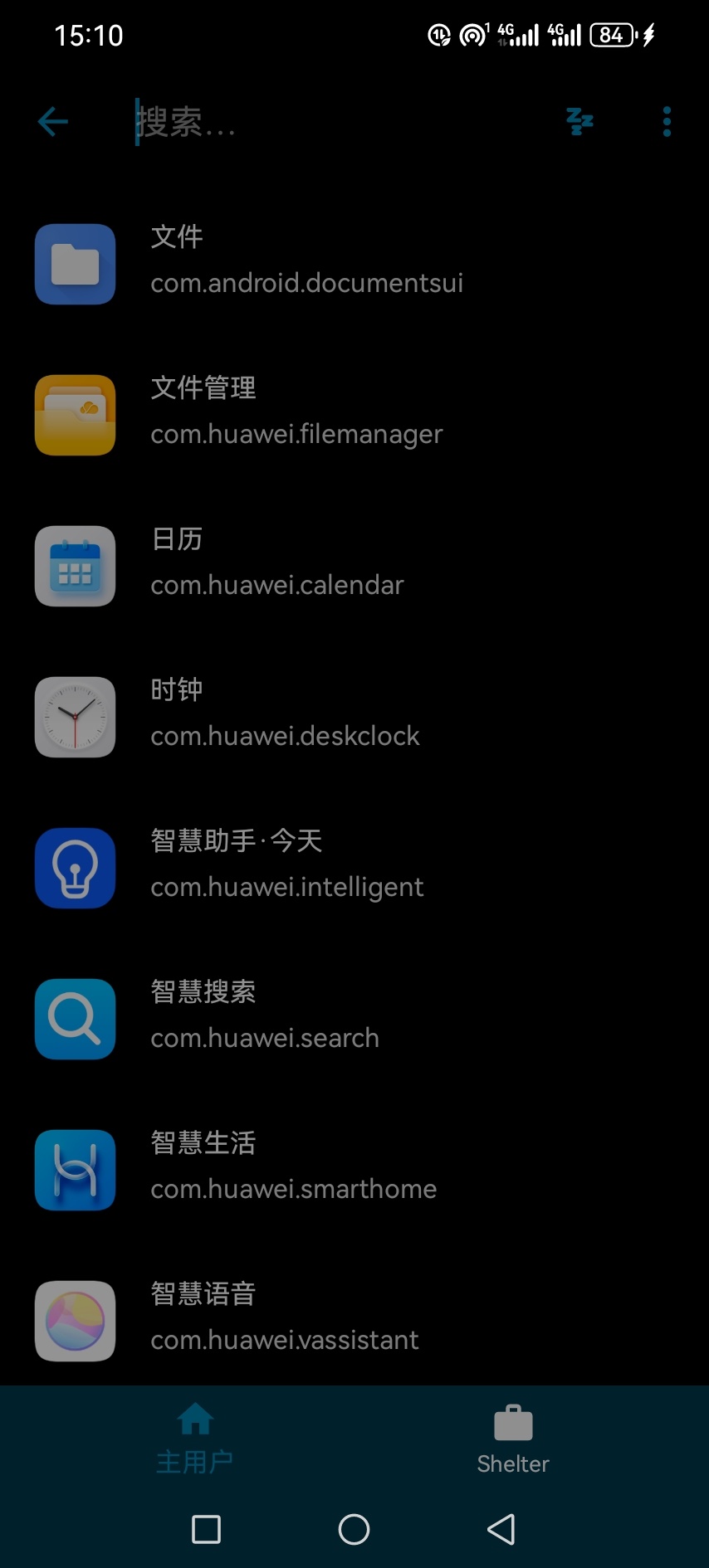The image size is (709, 1568).
Task: Focus the 搜索 search field
Action: tap(332, 123)
